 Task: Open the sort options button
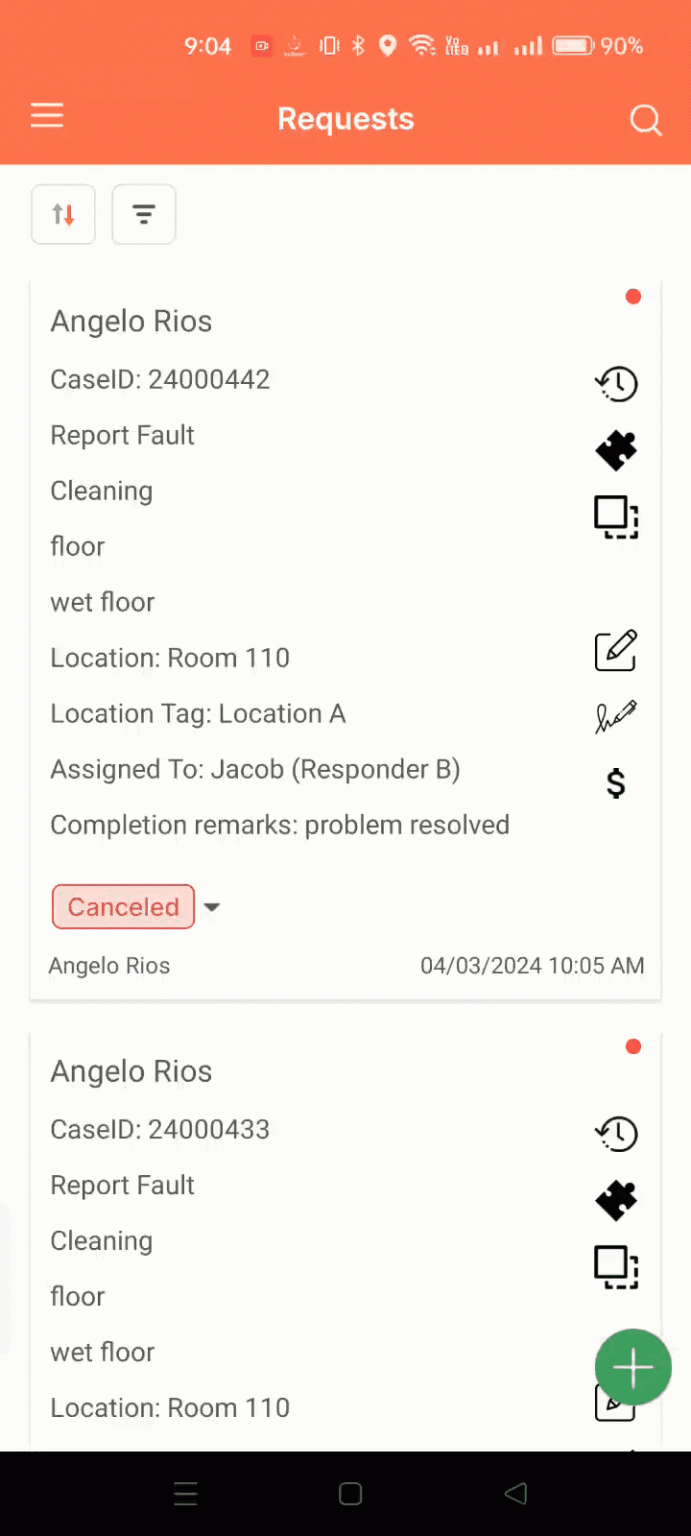[x=63, y=214]
